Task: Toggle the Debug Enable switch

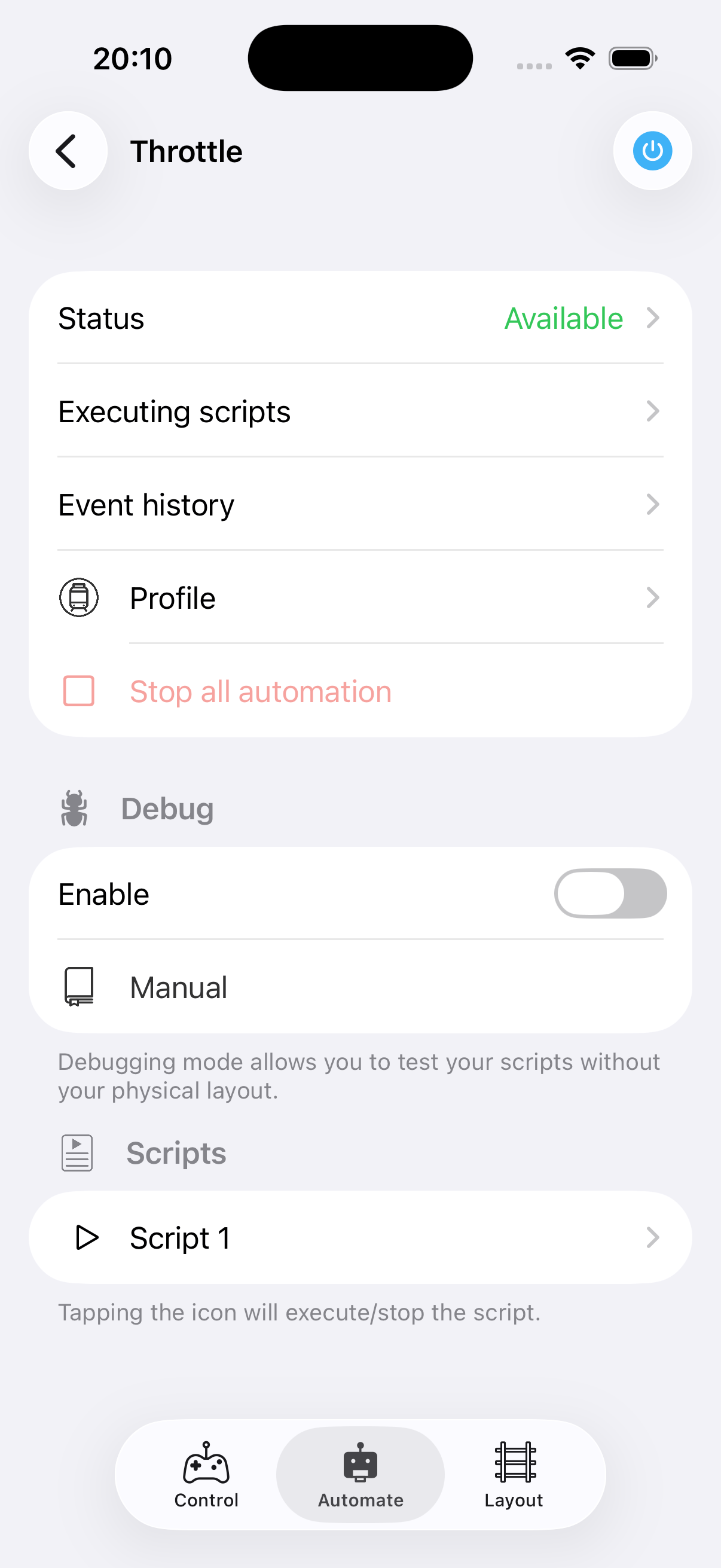Action: [x=610, y=893]
